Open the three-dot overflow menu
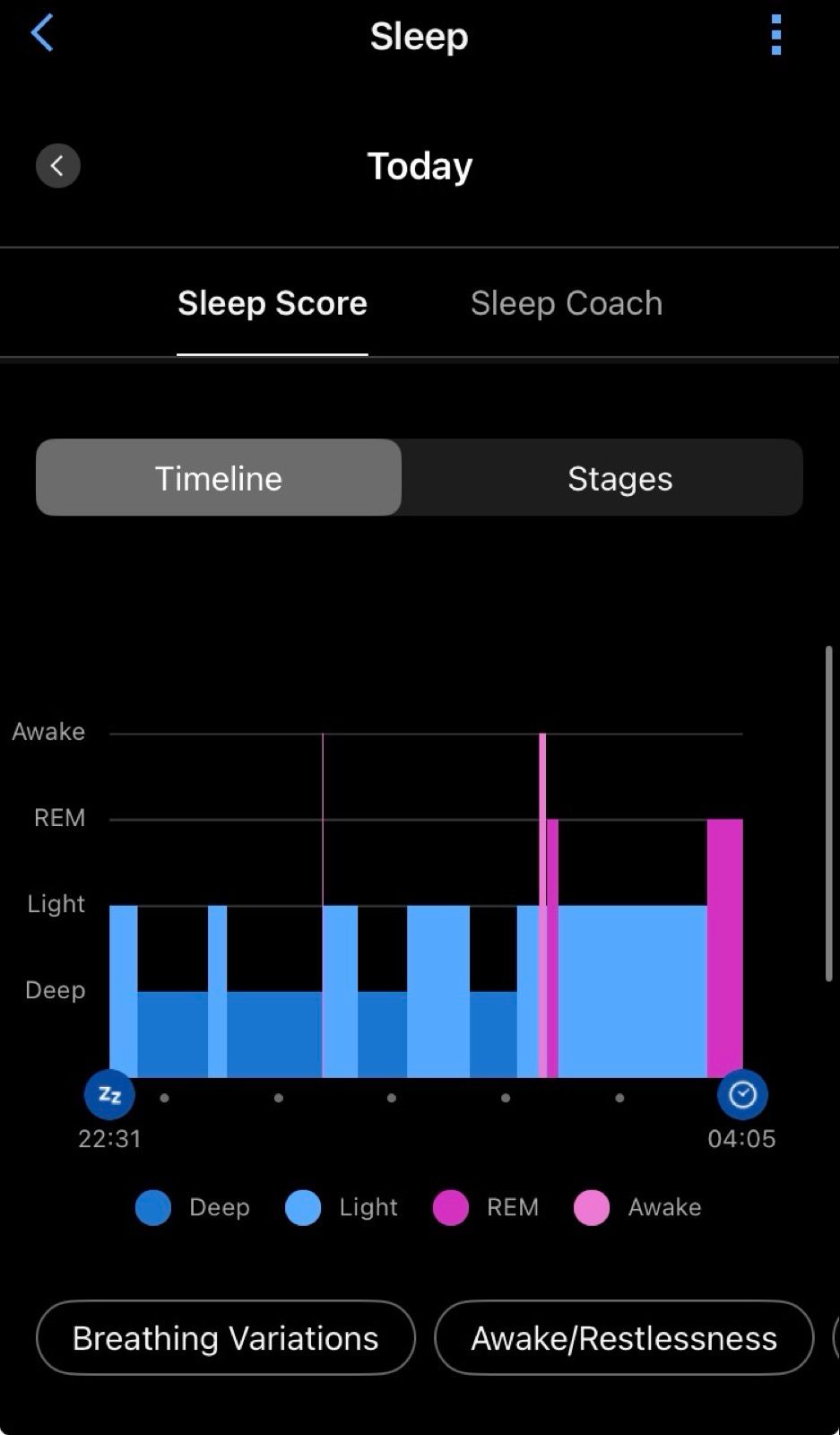 [775, 35]
